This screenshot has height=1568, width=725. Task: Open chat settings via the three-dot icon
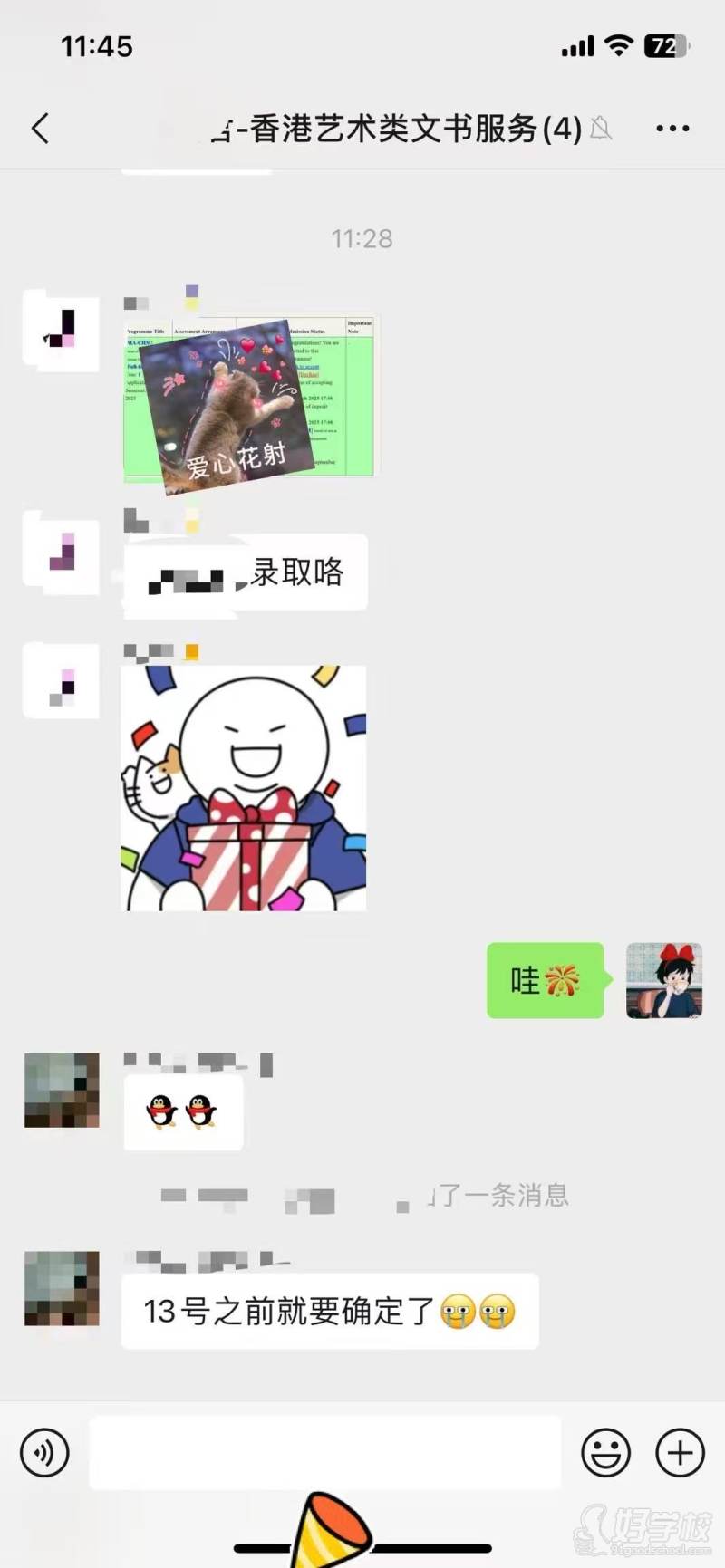[672, 128]
